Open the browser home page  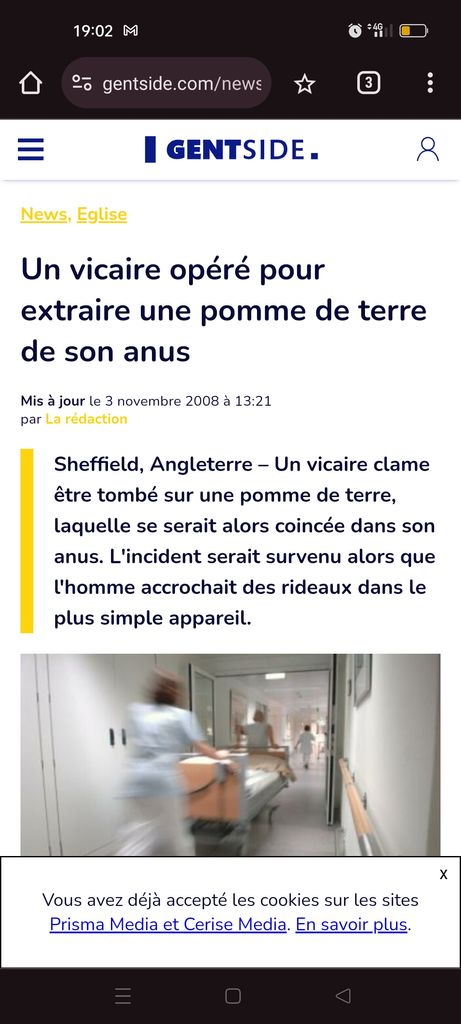click(31, 83)
